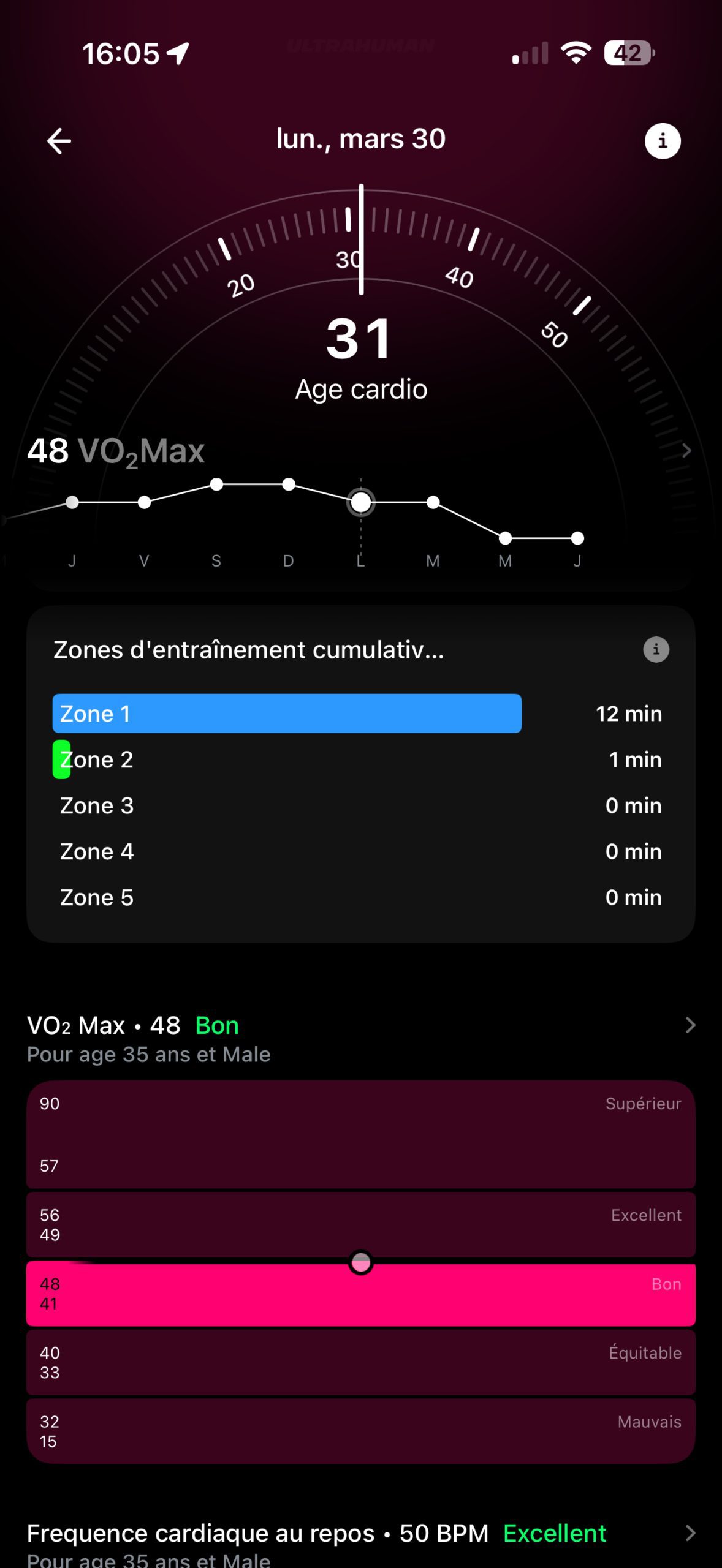This screenshot has height=1568, width=722.
Task: Open the info icon beside the date
Action: point(662,141)
